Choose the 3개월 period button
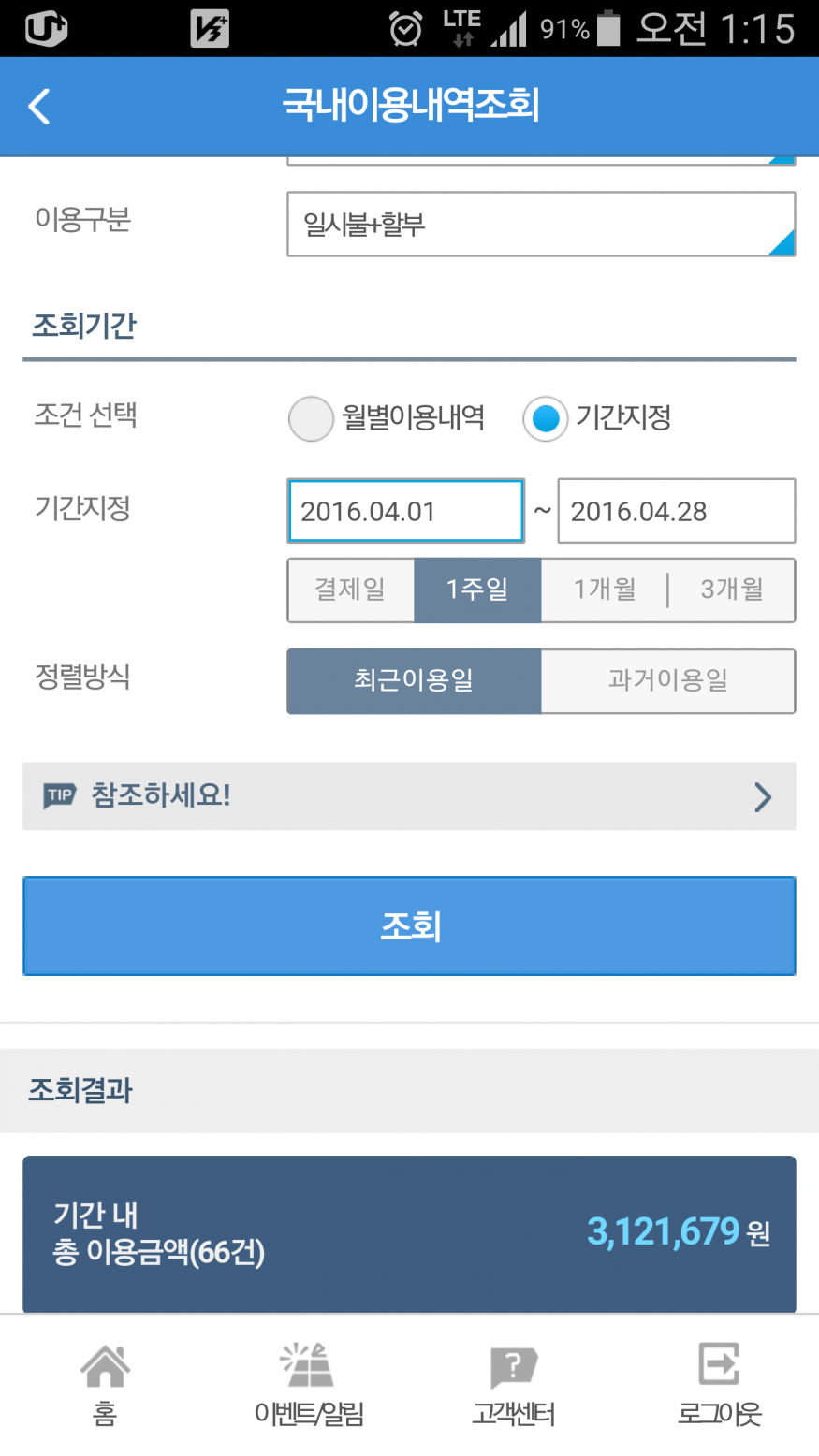 click(732, 590)
